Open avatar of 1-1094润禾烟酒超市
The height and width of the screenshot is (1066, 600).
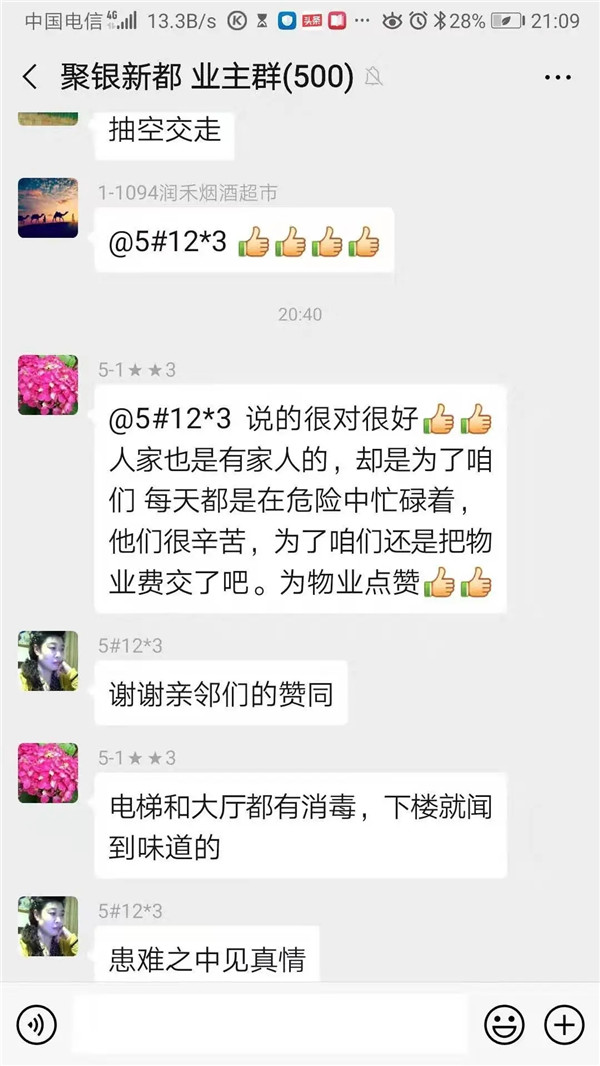[48, 208]
